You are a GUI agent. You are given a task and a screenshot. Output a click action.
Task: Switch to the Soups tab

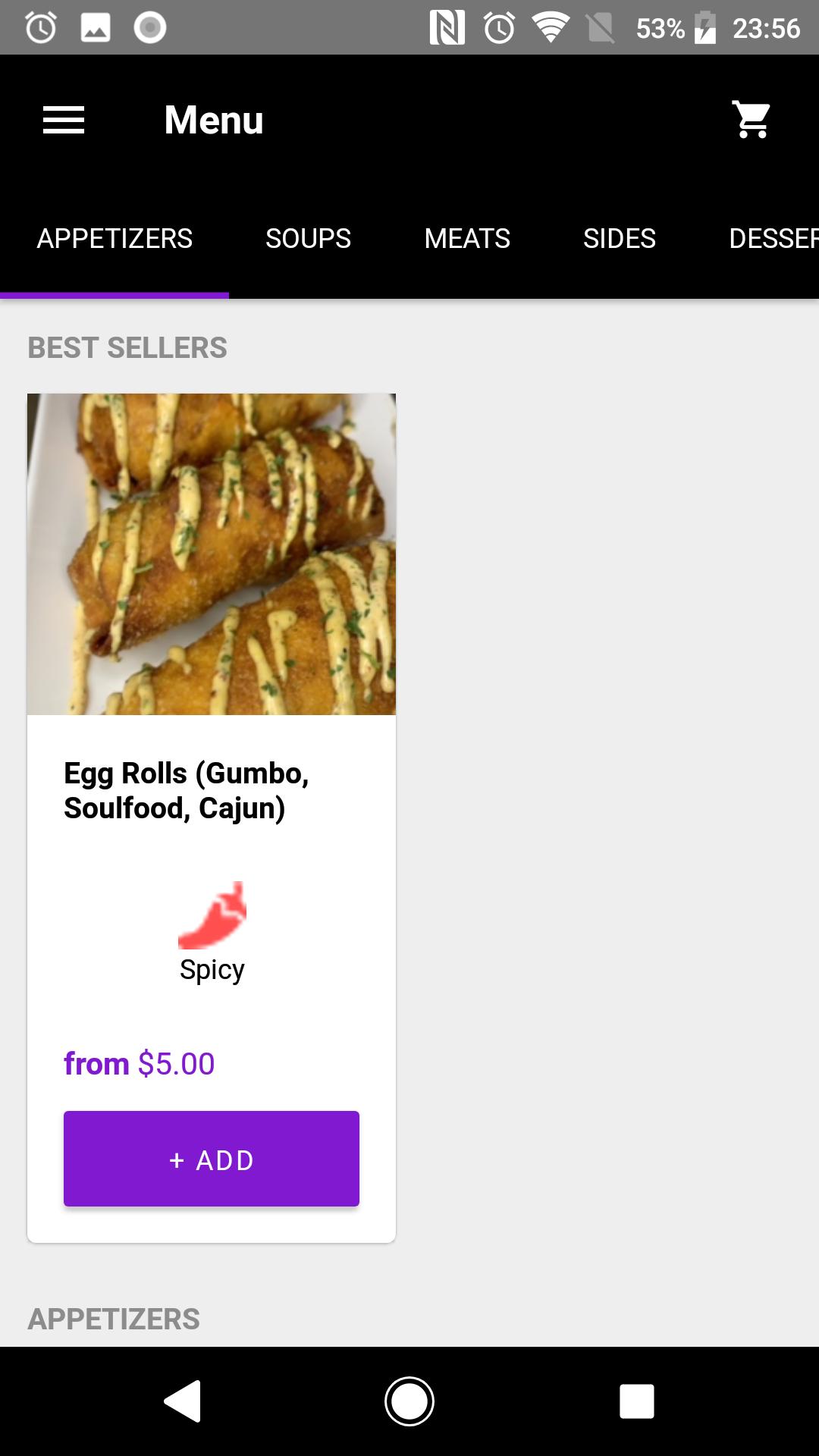(x=308, y=239)
